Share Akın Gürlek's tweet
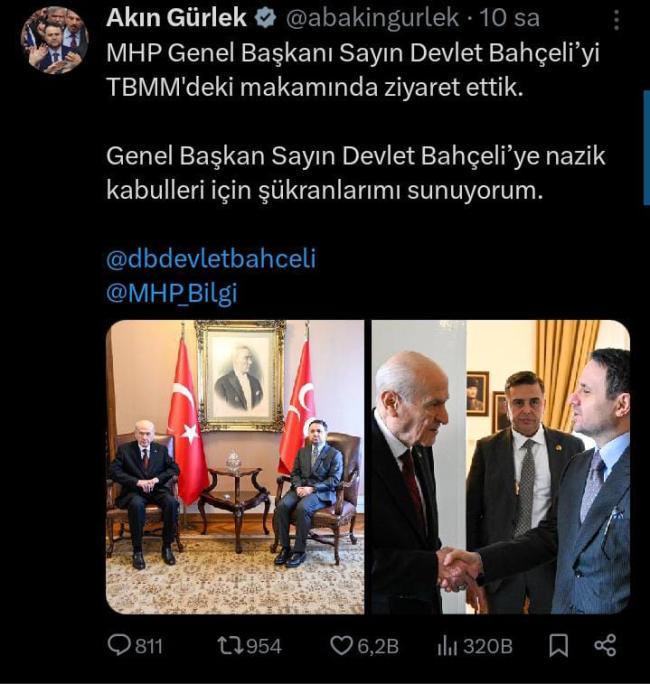The image size is (650, 684). click(x=605, y=646)
